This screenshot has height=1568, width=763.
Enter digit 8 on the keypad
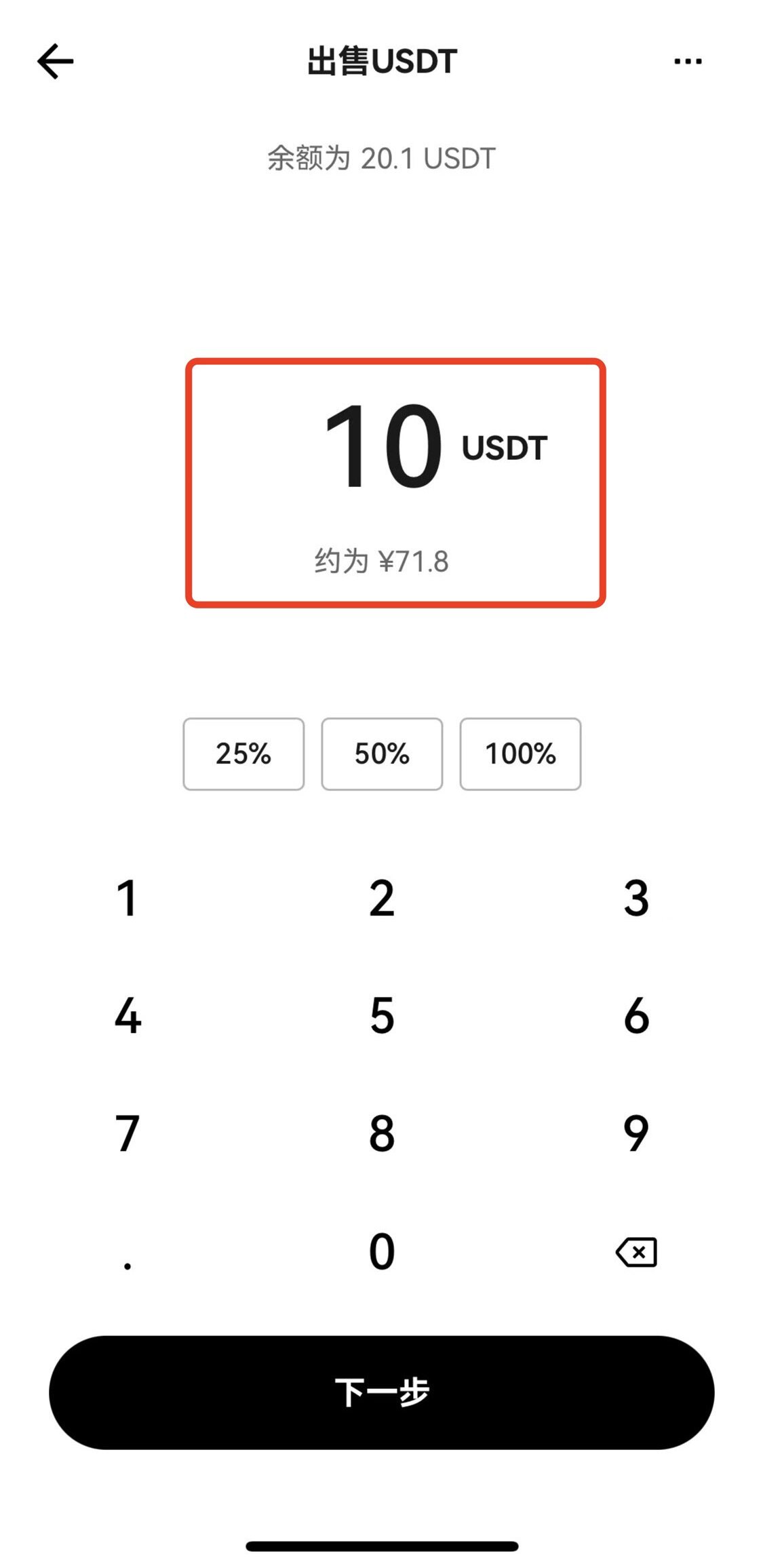[382, 1133]
